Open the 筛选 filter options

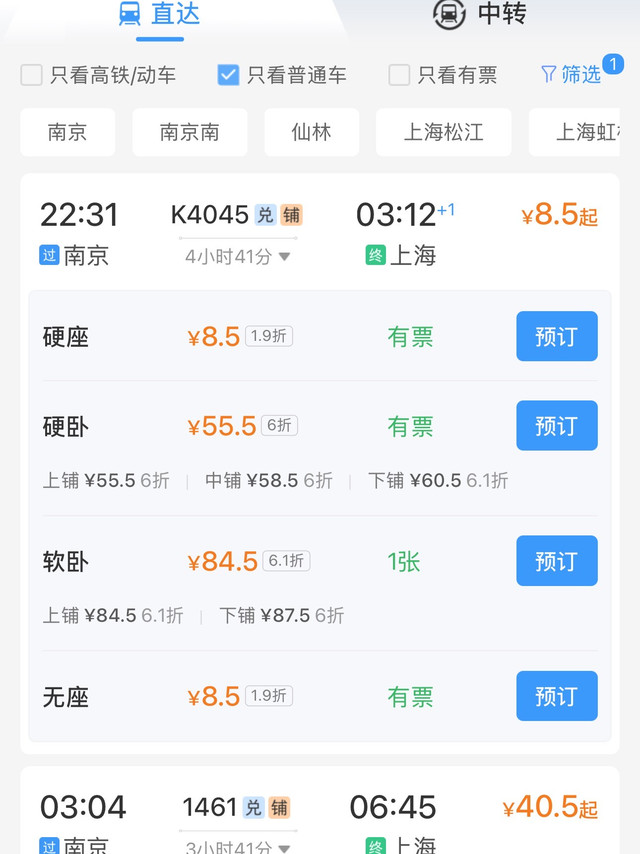click(x=572, y=74)
